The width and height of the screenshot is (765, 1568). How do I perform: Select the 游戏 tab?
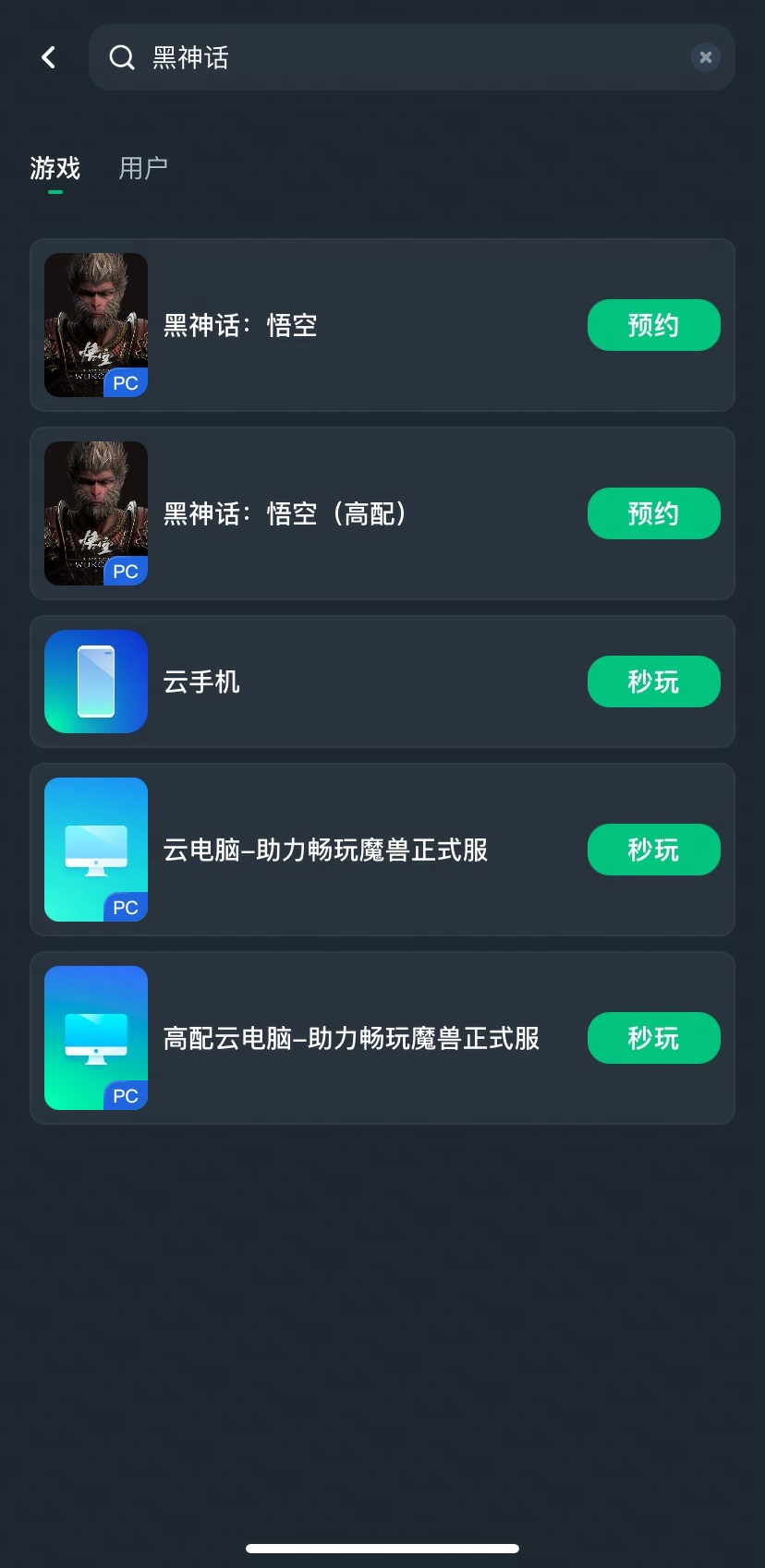[x=55, y=169]
